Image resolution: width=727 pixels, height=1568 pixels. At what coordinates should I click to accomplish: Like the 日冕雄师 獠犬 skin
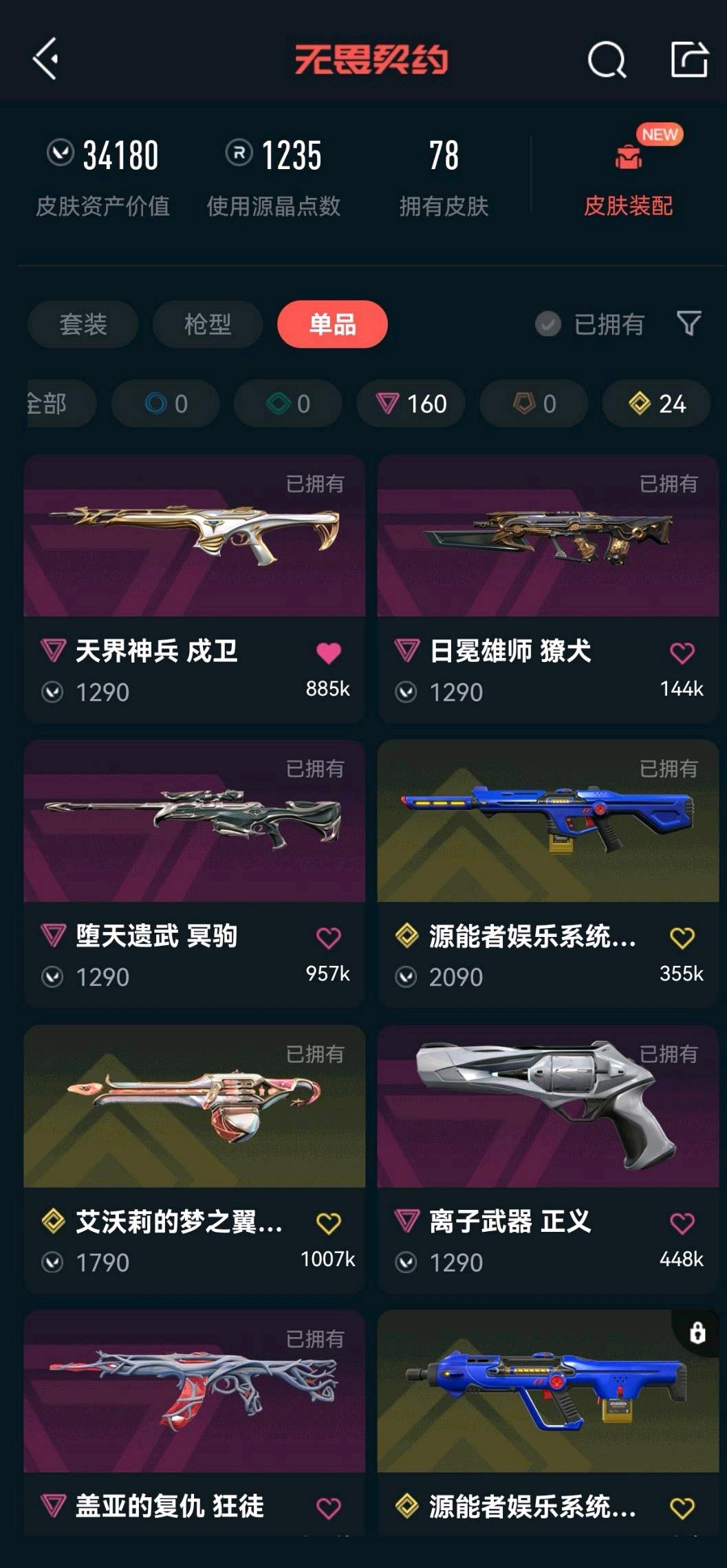coord(682,653)
